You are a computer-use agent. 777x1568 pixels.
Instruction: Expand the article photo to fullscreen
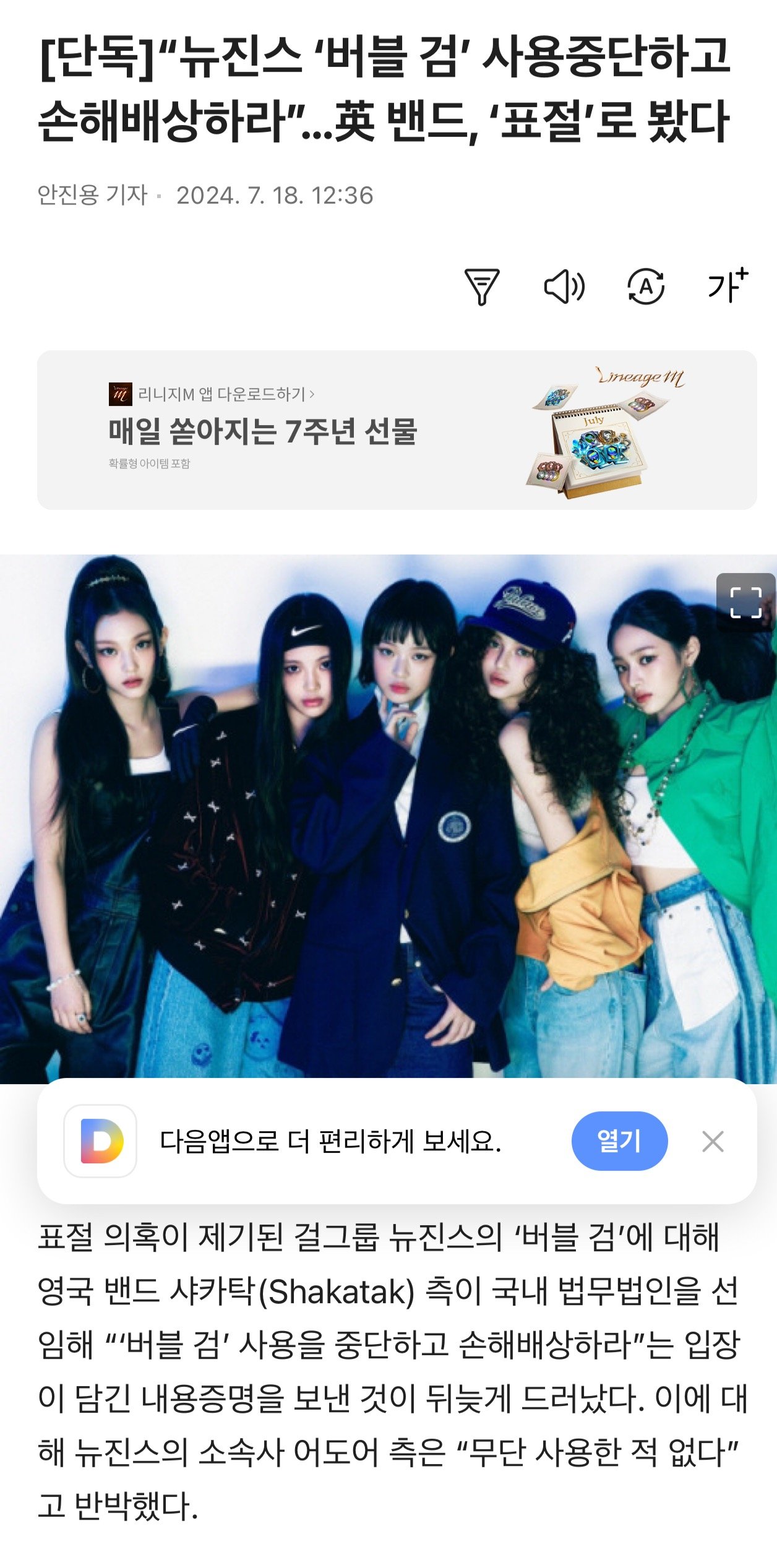745,602
